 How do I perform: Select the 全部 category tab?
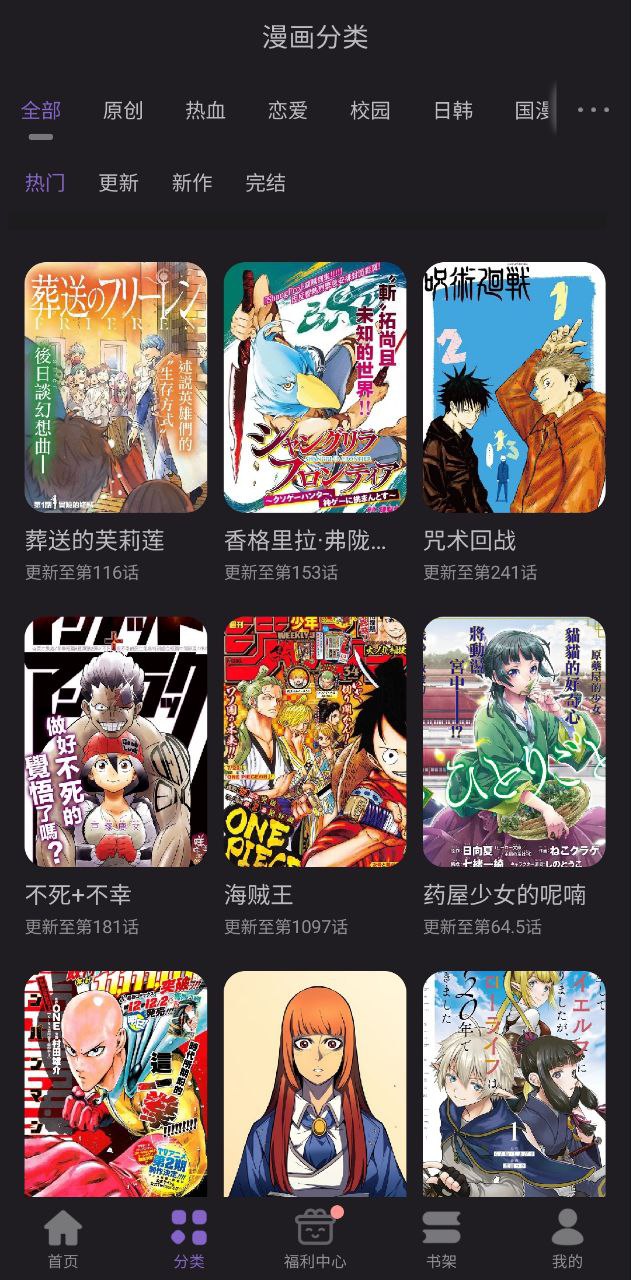41,110
